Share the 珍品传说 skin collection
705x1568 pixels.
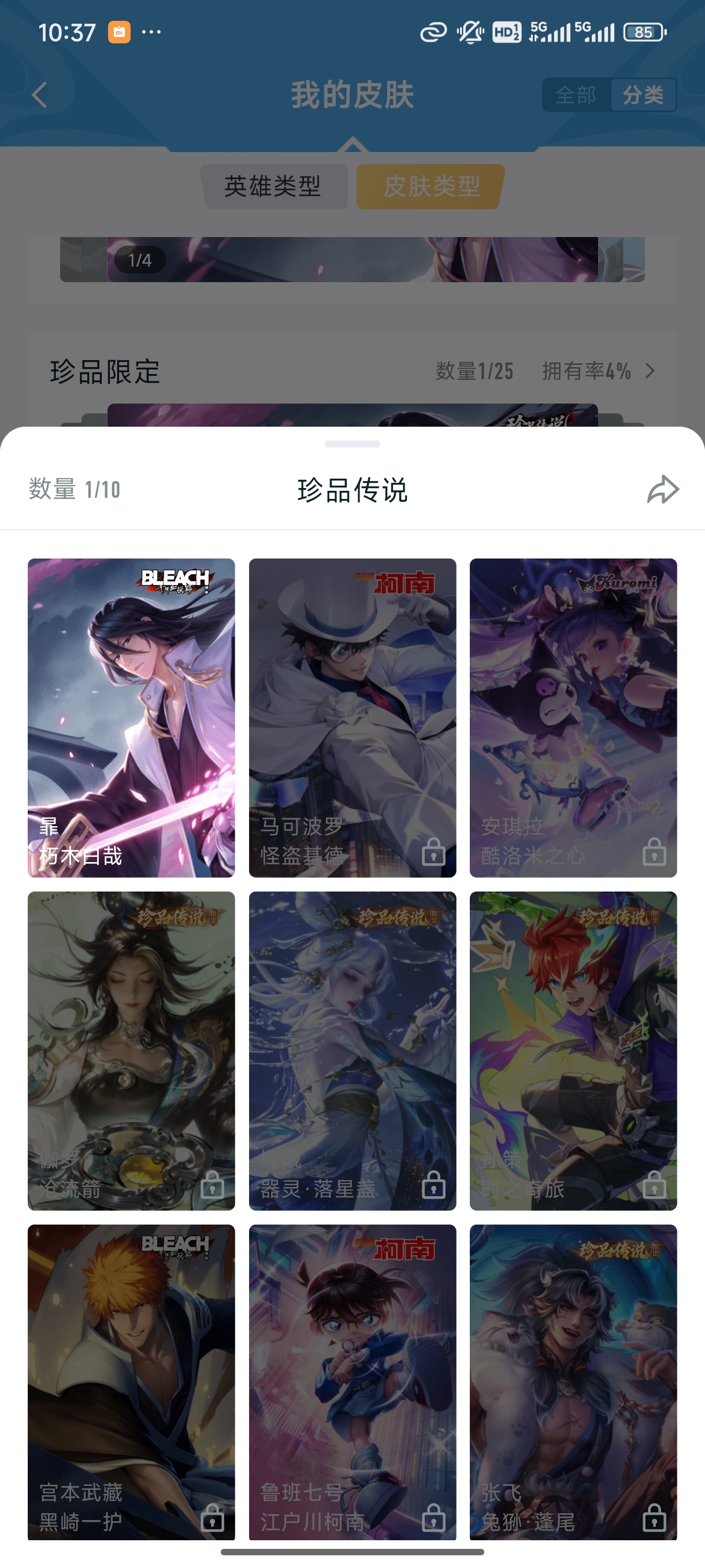click(662, 489)
